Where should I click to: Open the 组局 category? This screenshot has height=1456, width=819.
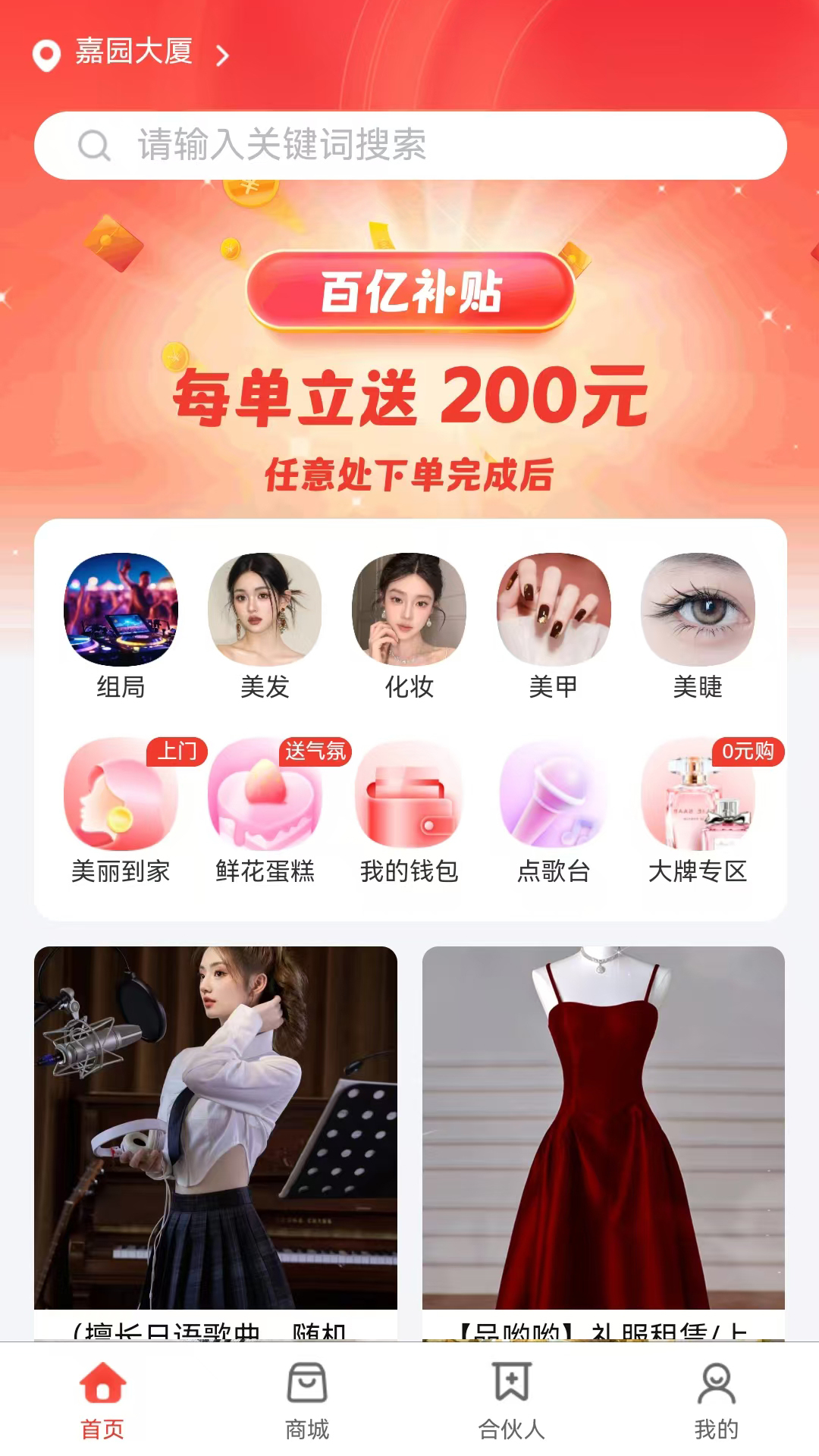[x=121, y=626]
